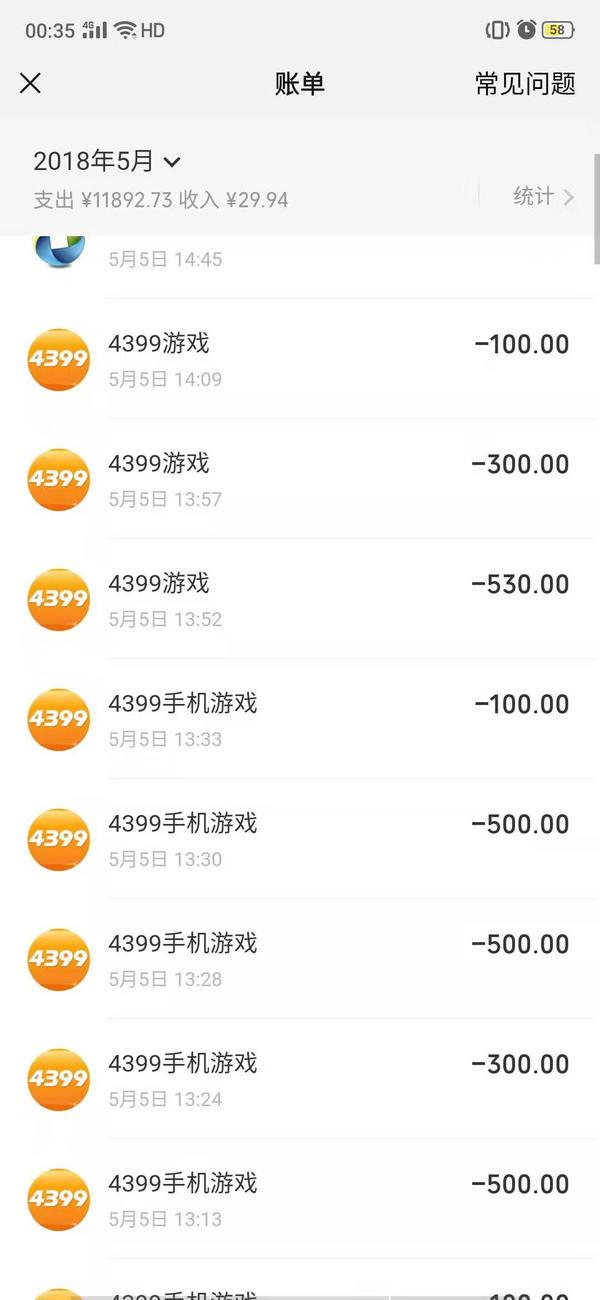The width and height of the screenshot is (600, 1300).
Task: Open 4399手机游戏 bill at 13:33
Action: point(300,719)
